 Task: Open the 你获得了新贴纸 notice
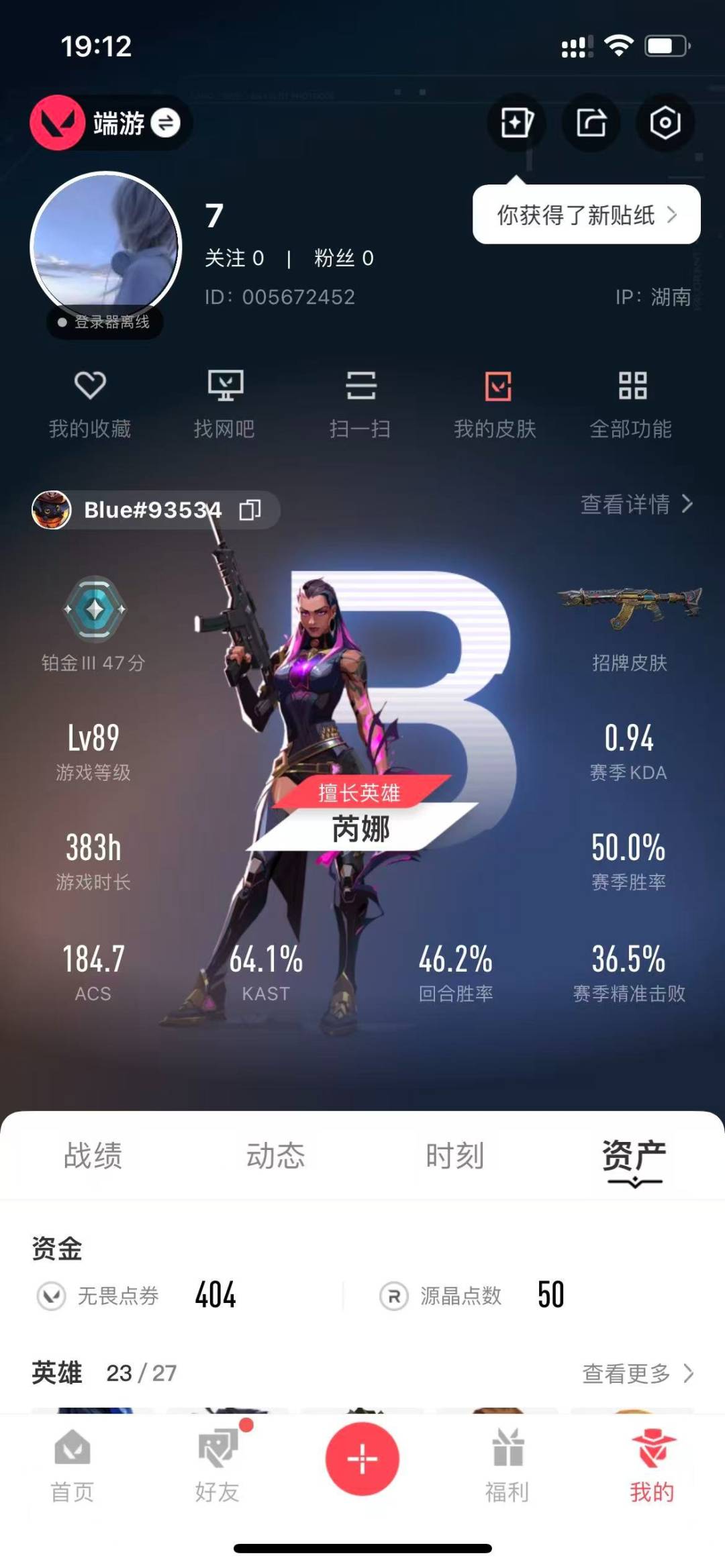pyautogui.click(x=586, y=215)
